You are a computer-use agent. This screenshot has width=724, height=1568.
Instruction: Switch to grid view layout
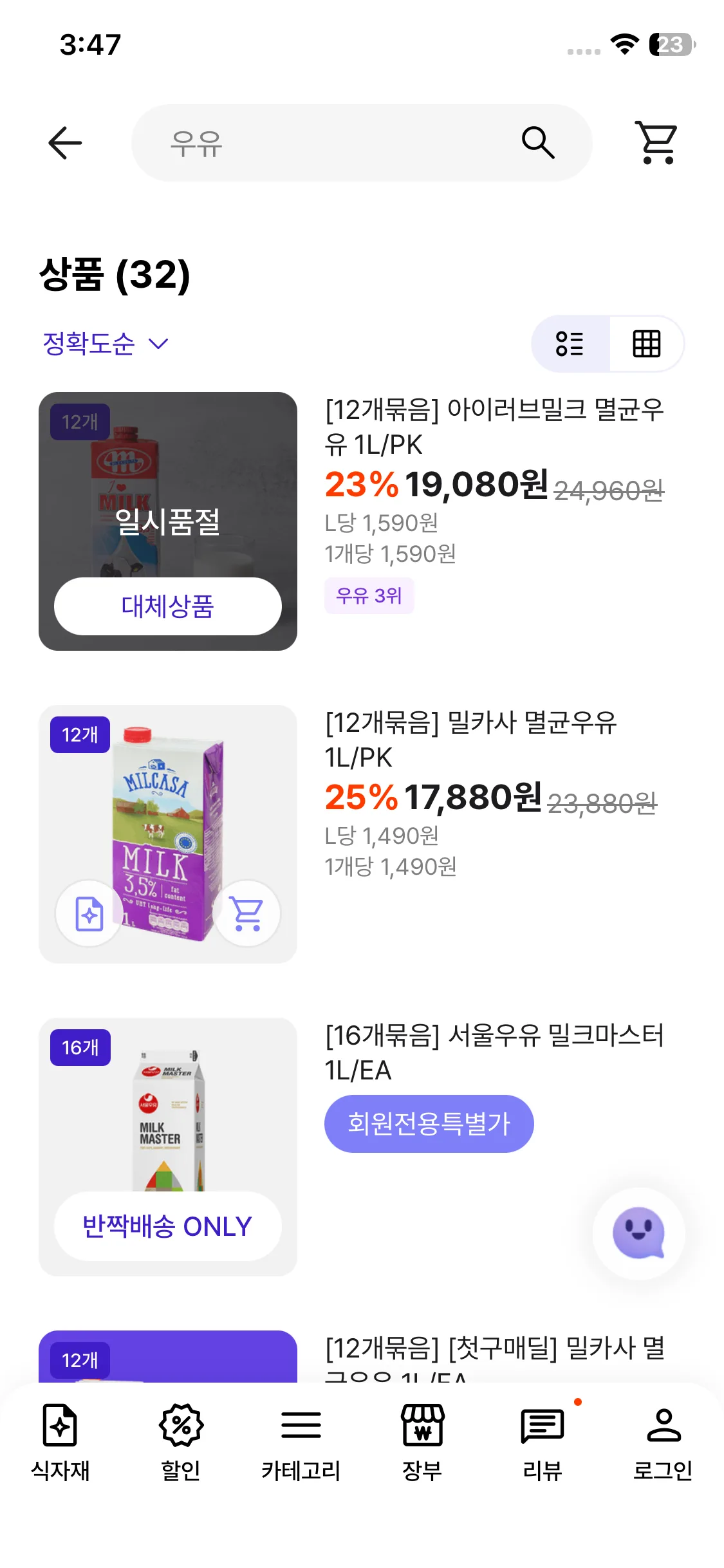pos(646,344)
